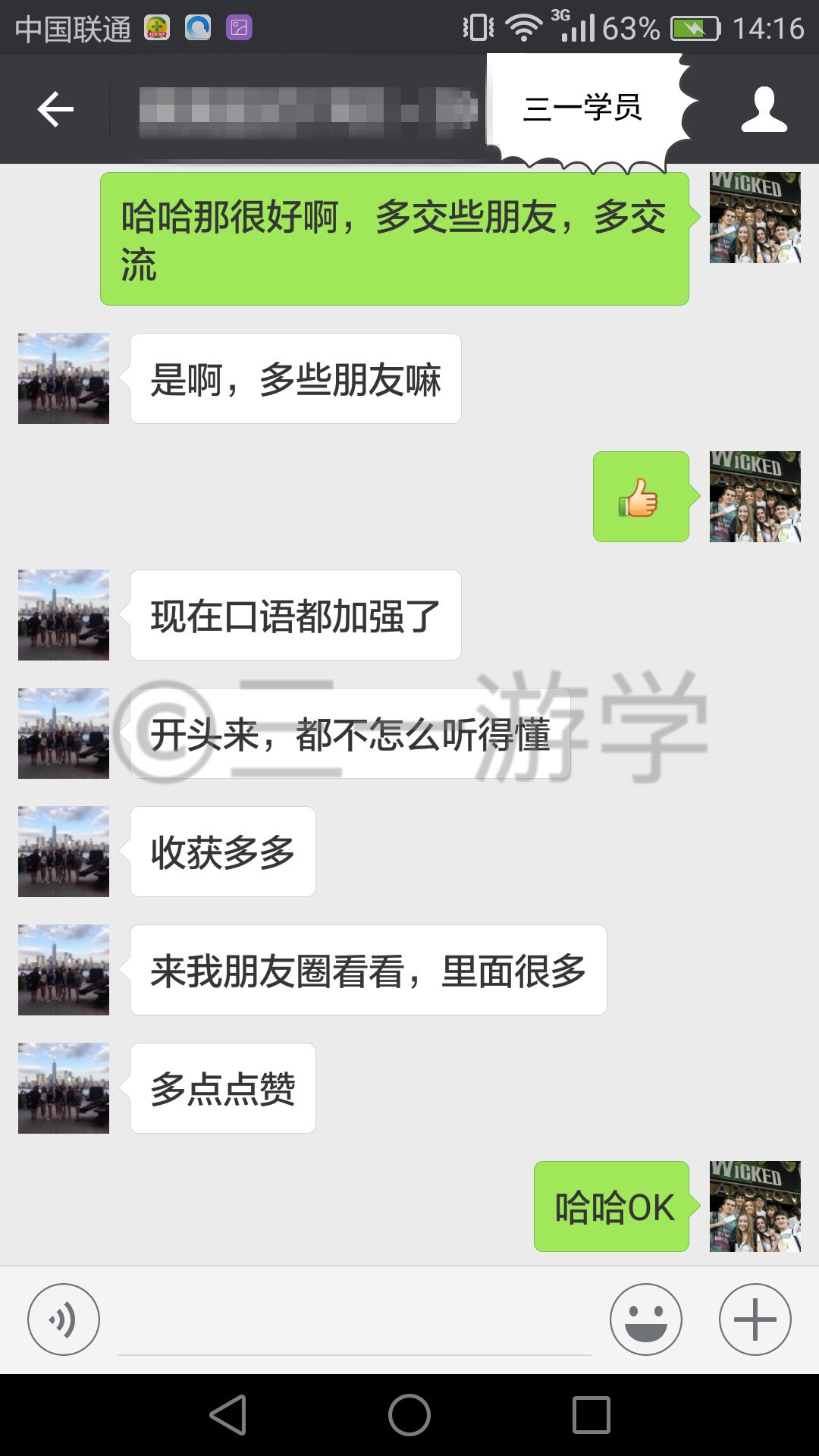Open the recent apps view
Image resolution: width=819 pixels, height=1456 pixels.
pyautogui.click(x=591, y=1415)
